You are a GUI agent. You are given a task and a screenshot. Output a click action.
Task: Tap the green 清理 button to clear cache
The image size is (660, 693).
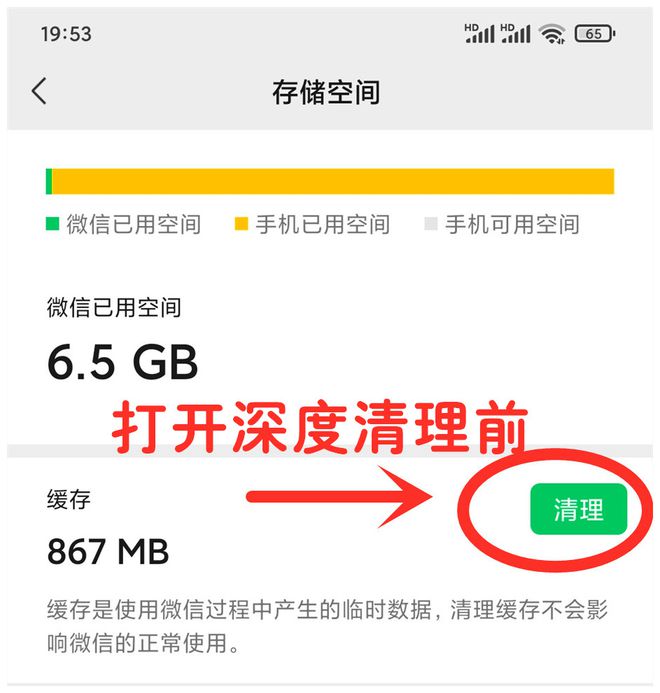(578, 510)
